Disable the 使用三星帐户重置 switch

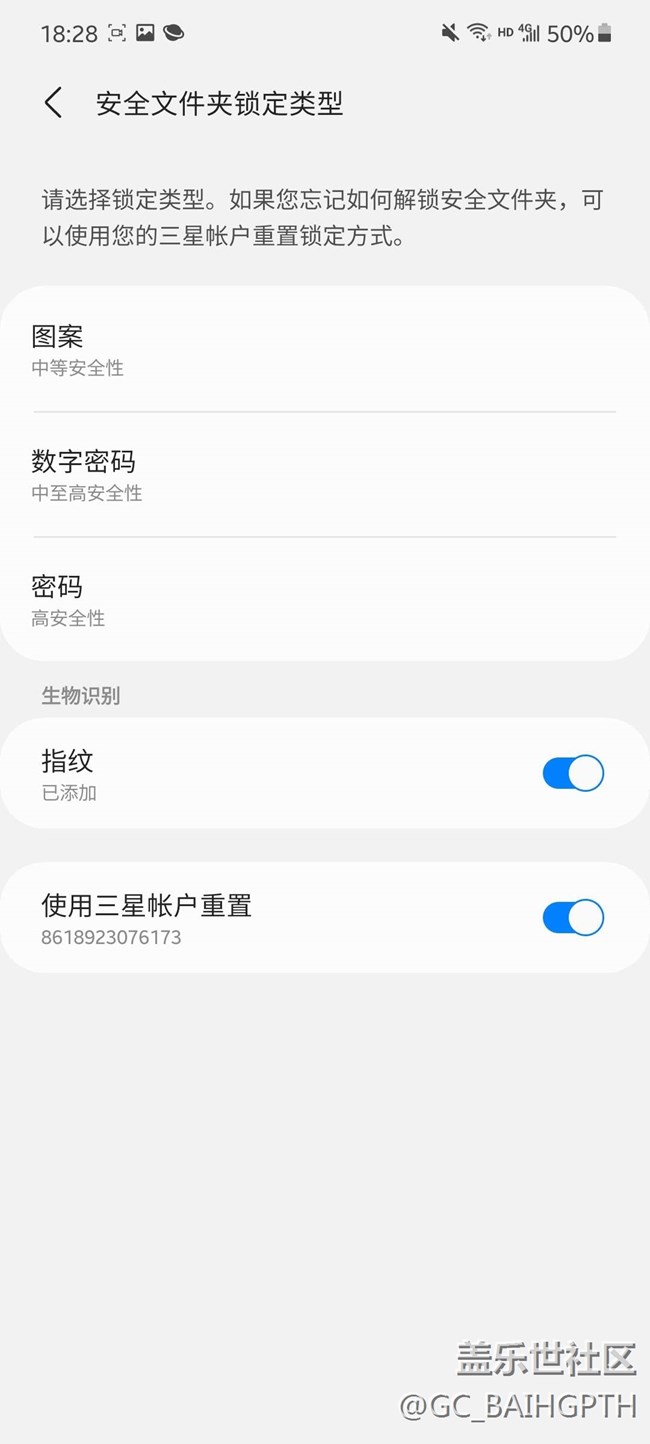click(x=573, y=917)
